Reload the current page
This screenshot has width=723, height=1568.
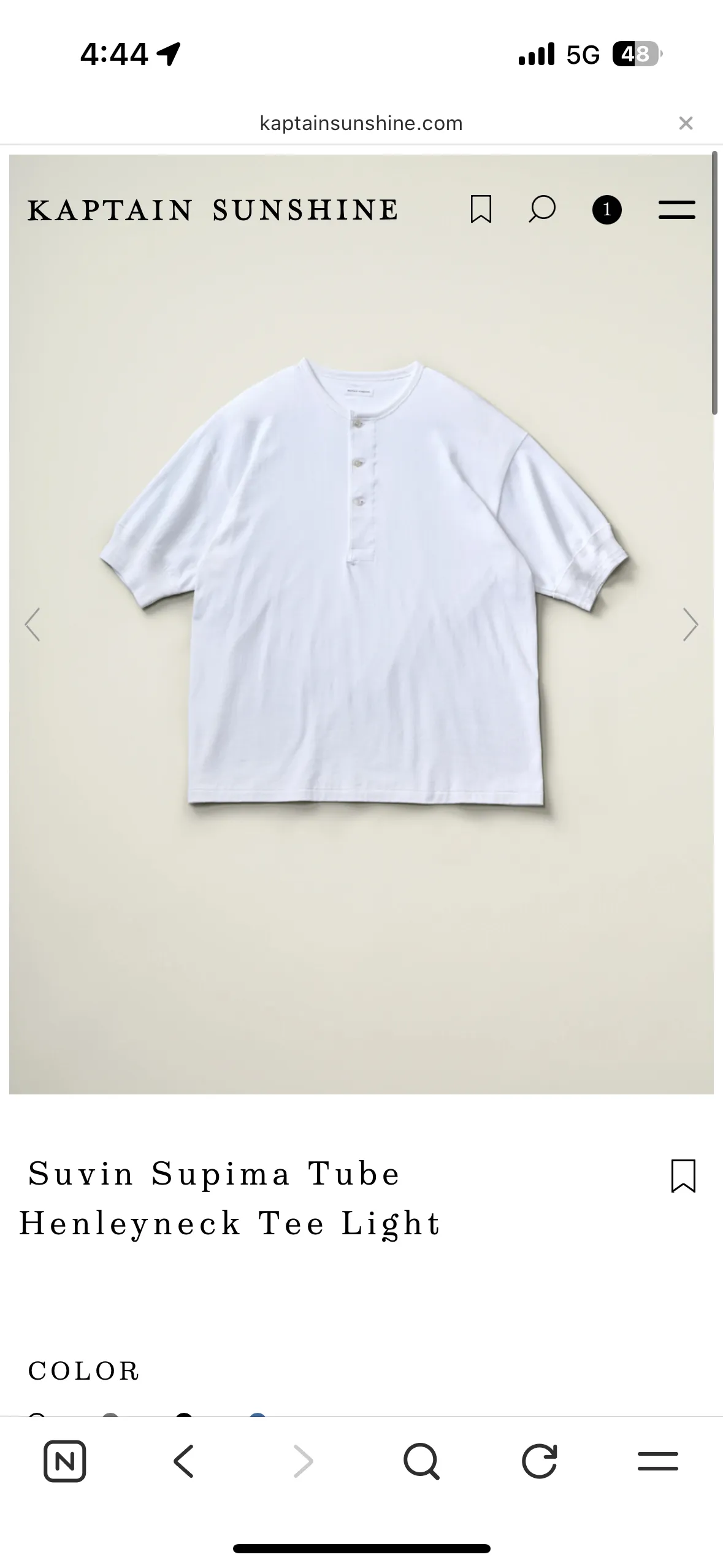click(539, 1461)
